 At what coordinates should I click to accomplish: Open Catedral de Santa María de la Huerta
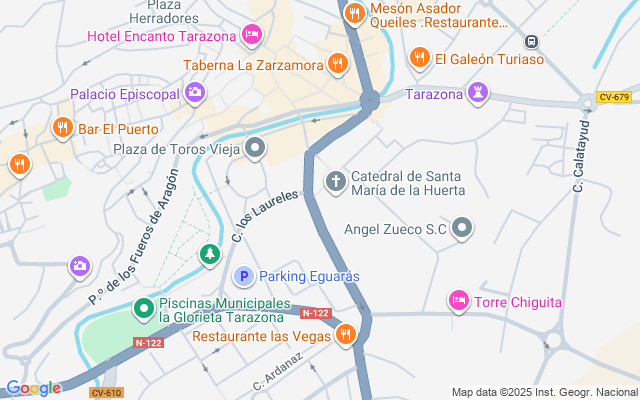pyautogui.click(x=337, y=181)
